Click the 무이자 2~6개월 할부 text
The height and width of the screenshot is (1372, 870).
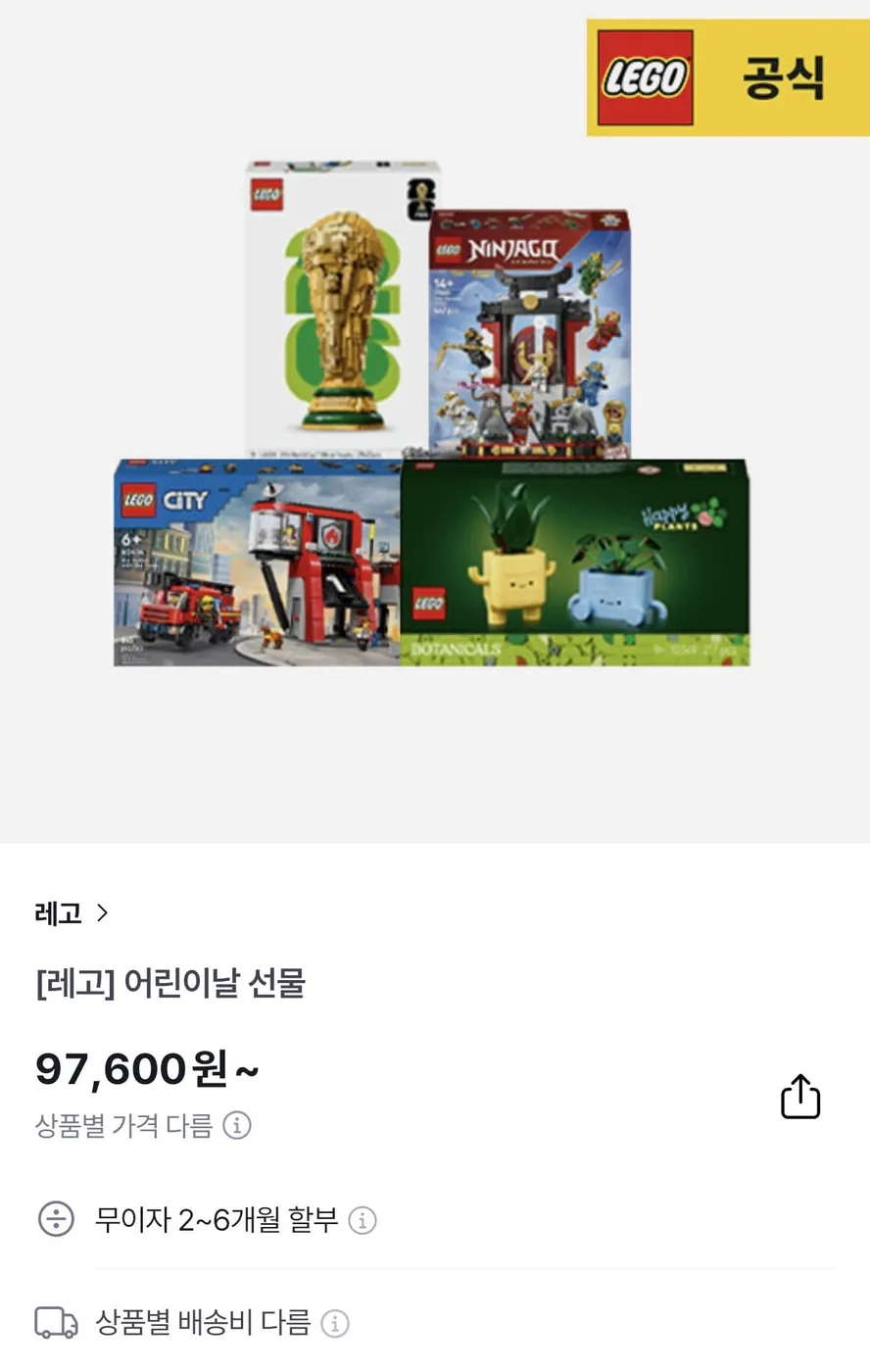[216, 1220]
